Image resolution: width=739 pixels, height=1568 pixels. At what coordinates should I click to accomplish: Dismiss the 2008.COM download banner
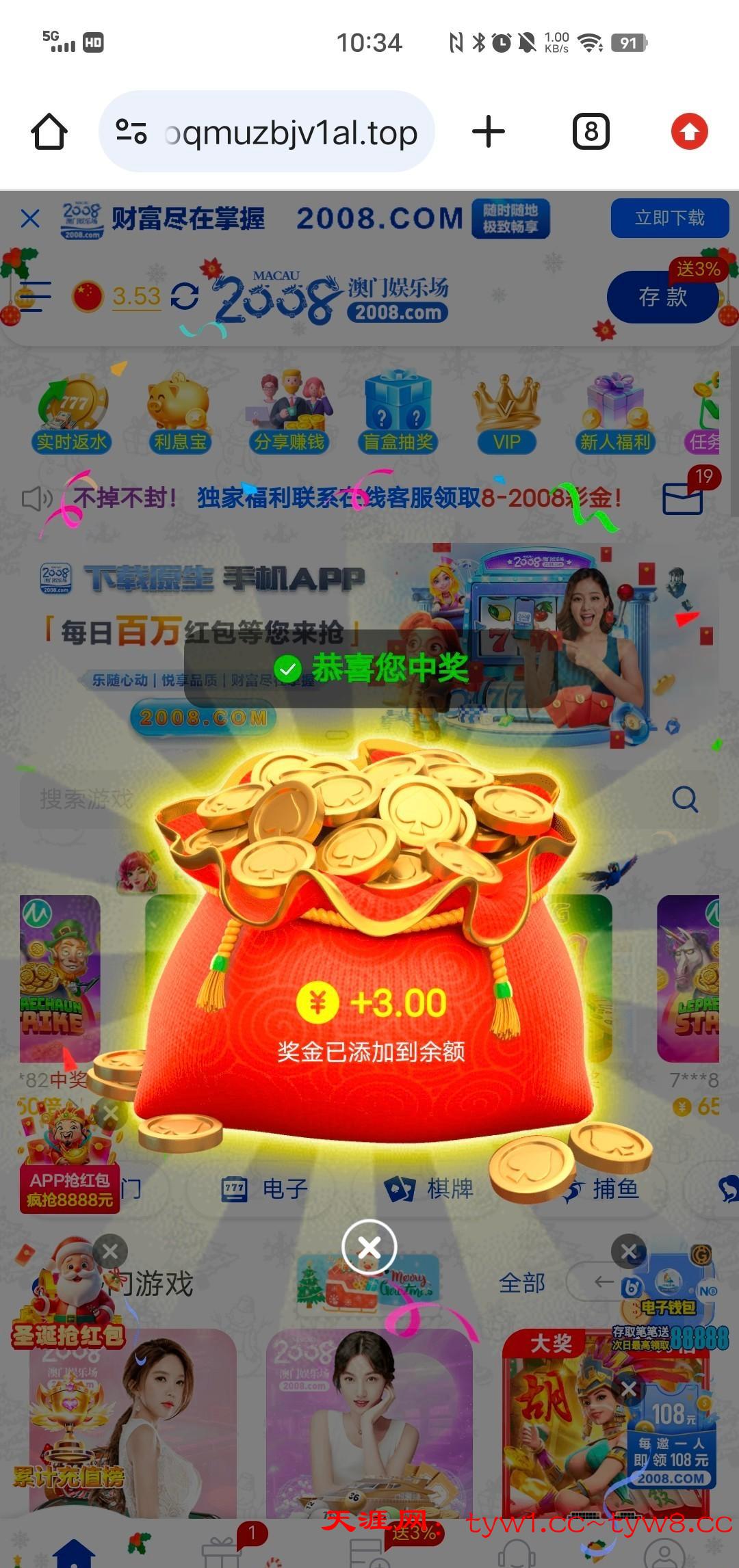(30, 219)
